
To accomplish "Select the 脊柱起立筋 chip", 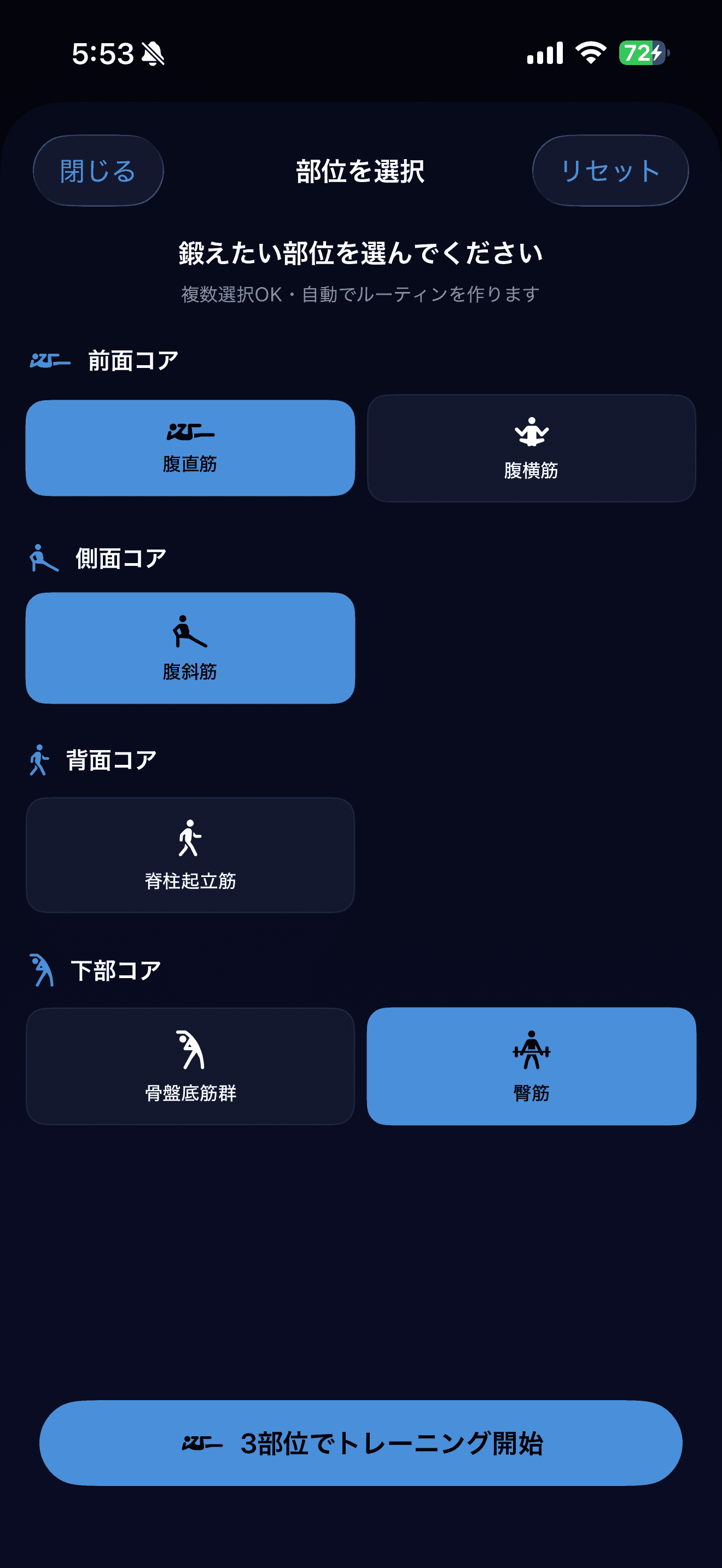I will 190,855.
